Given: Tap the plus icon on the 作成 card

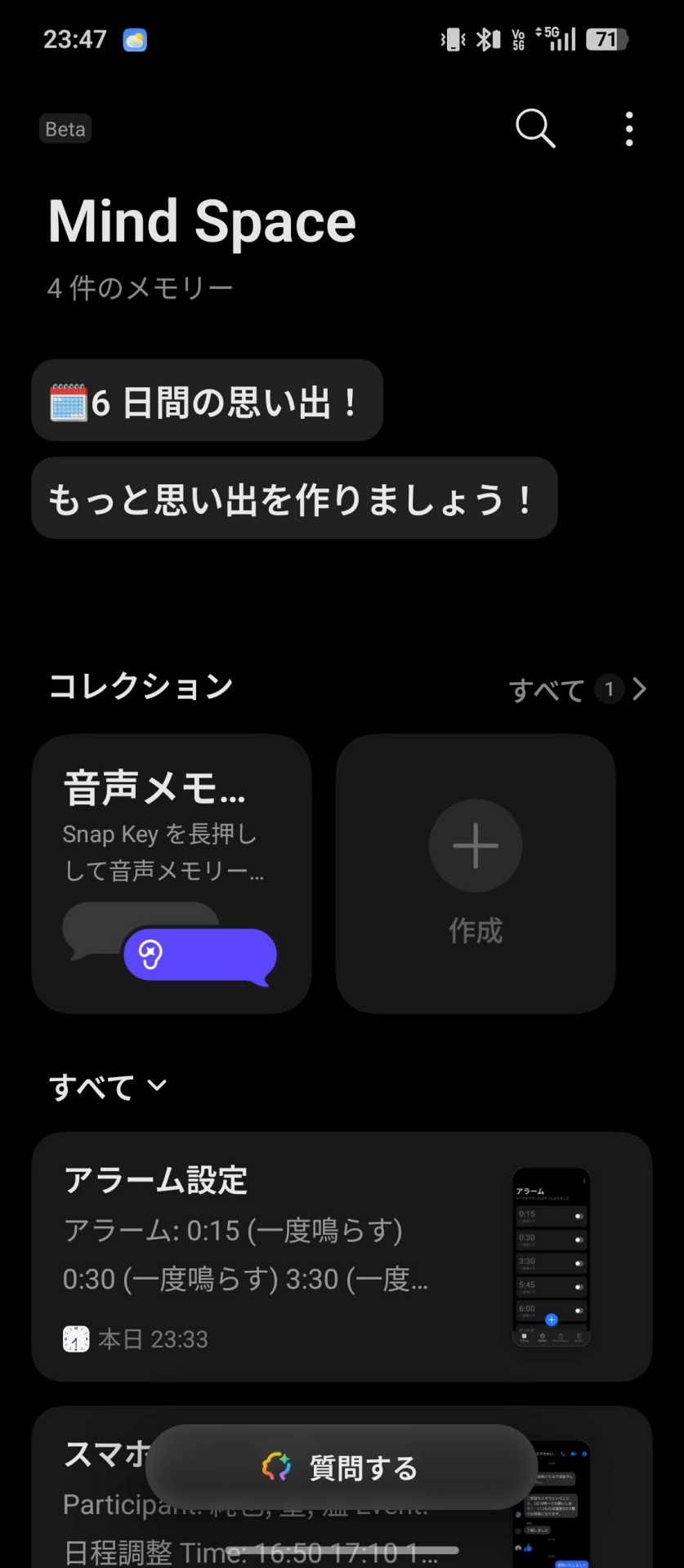Looking at the screenshot, I should tap(475, 845).
